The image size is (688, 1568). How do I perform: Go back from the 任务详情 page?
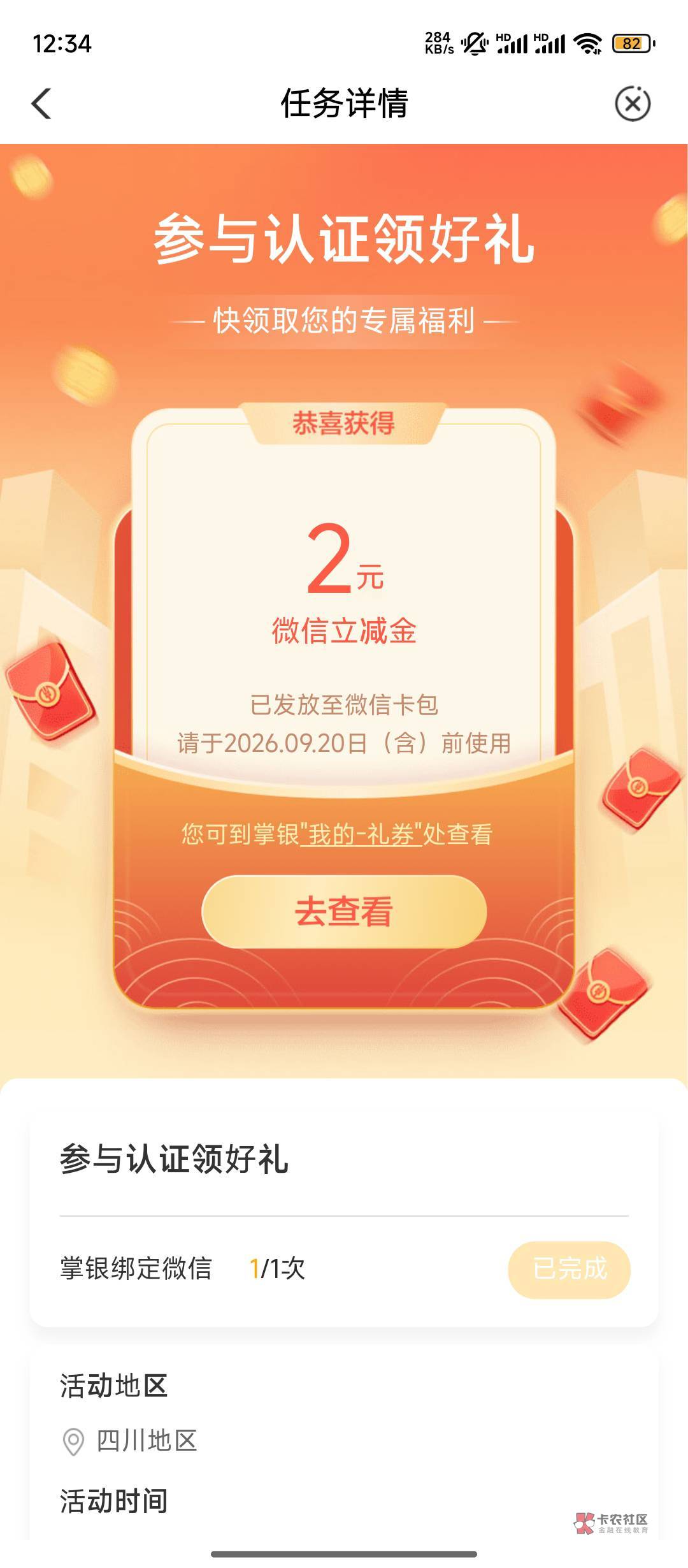(x=41, y=103)
